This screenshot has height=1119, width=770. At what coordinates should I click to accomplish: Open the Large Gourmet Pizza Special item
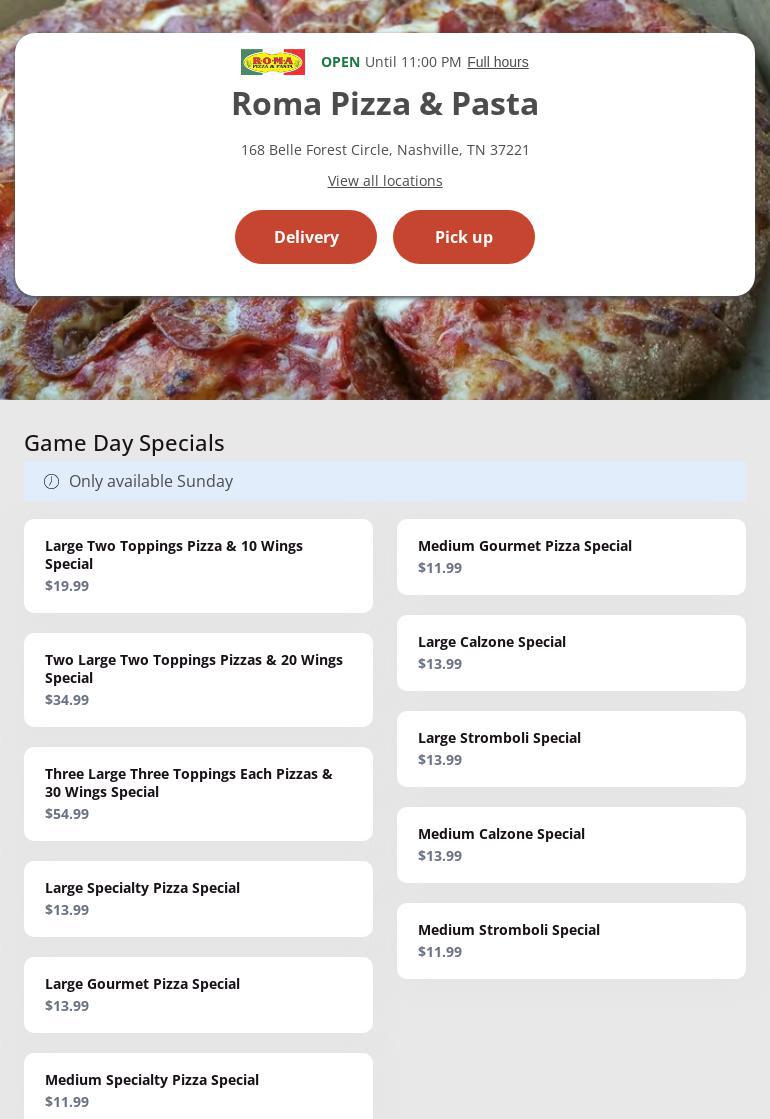pos(198,994)
